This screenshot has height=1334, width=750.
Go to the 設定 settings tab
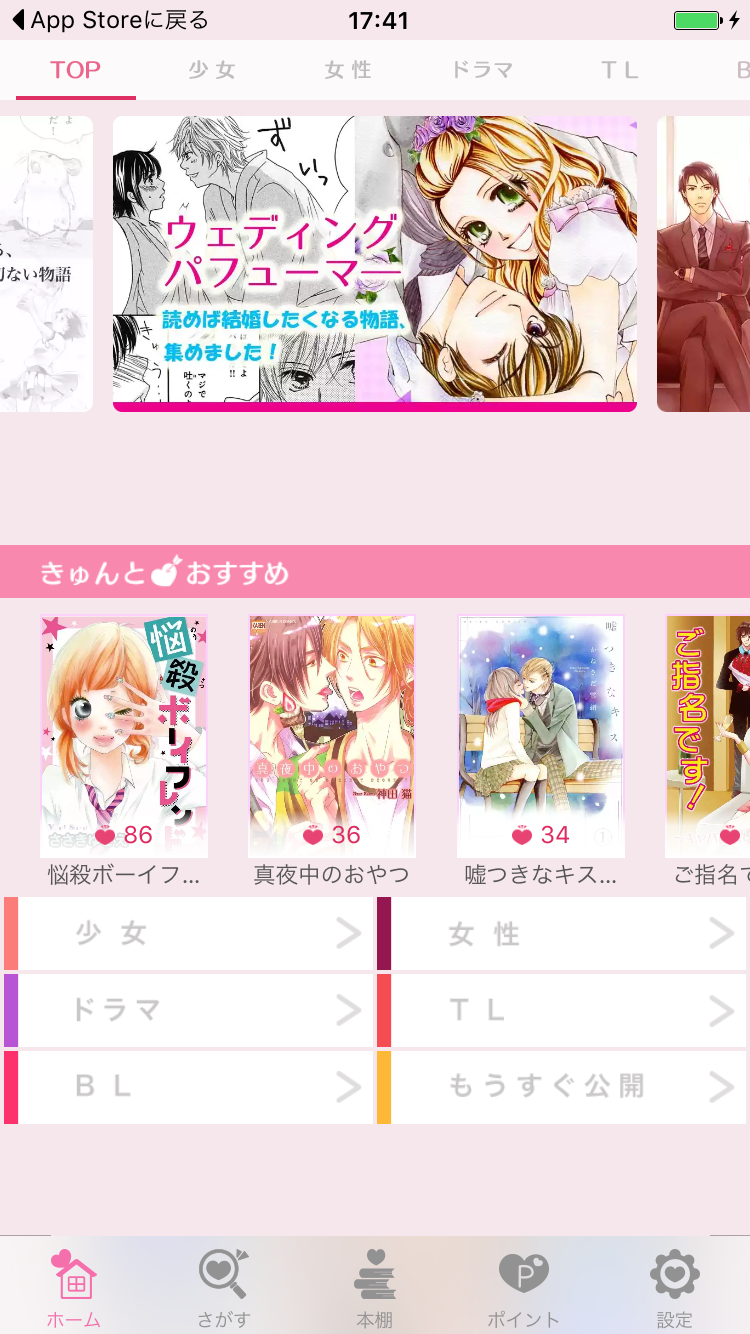[x=674, y=1286]
